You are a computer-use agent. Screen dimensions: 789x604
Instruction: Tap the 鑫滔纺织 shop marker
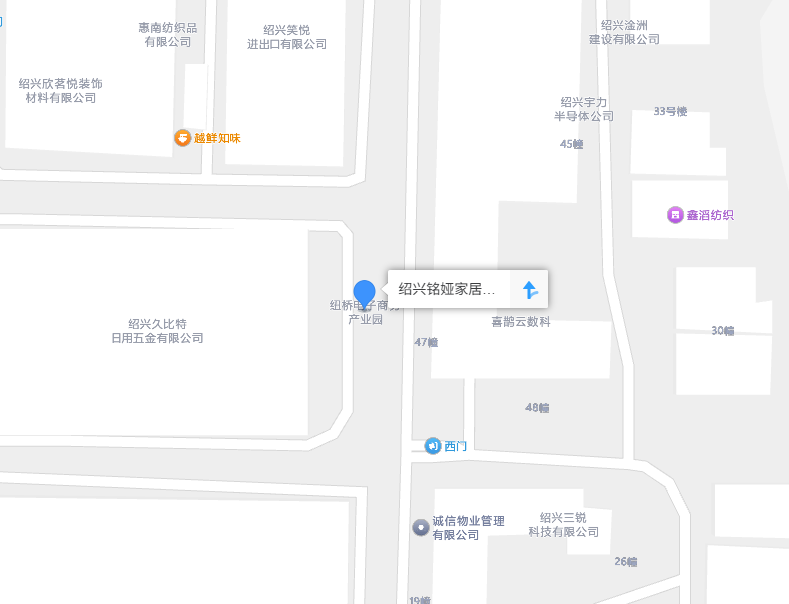coord(676,215)
